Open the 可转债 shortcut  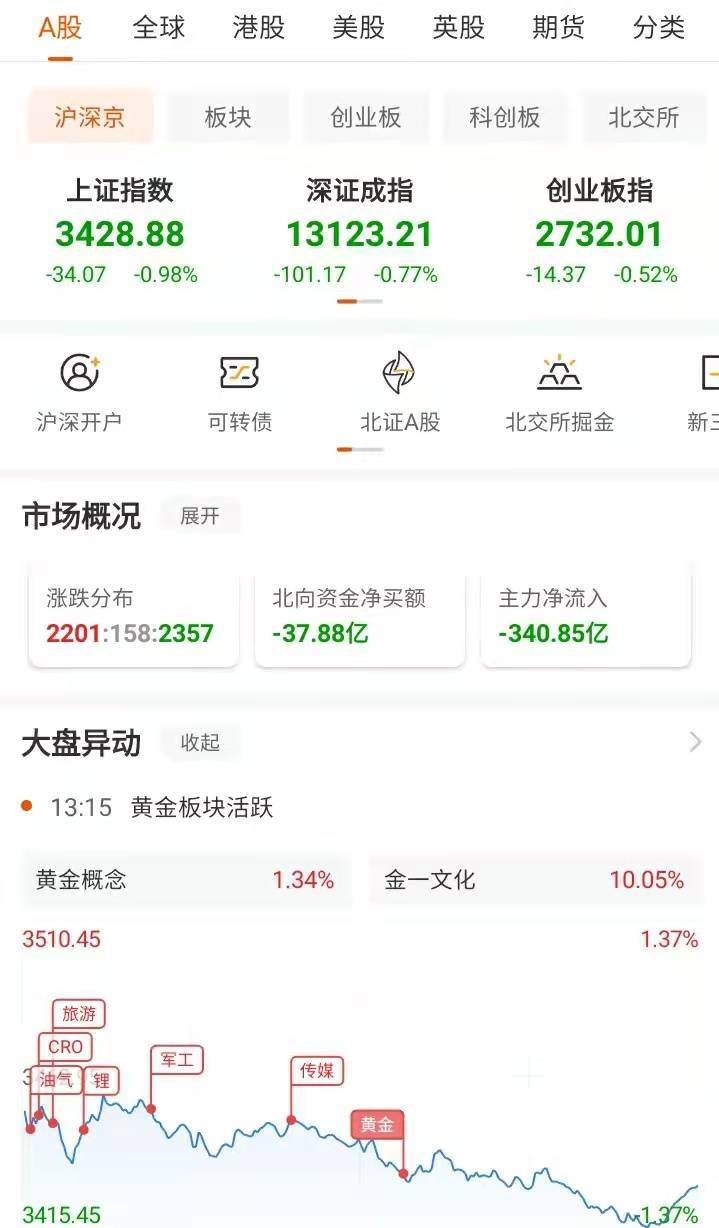240,392
